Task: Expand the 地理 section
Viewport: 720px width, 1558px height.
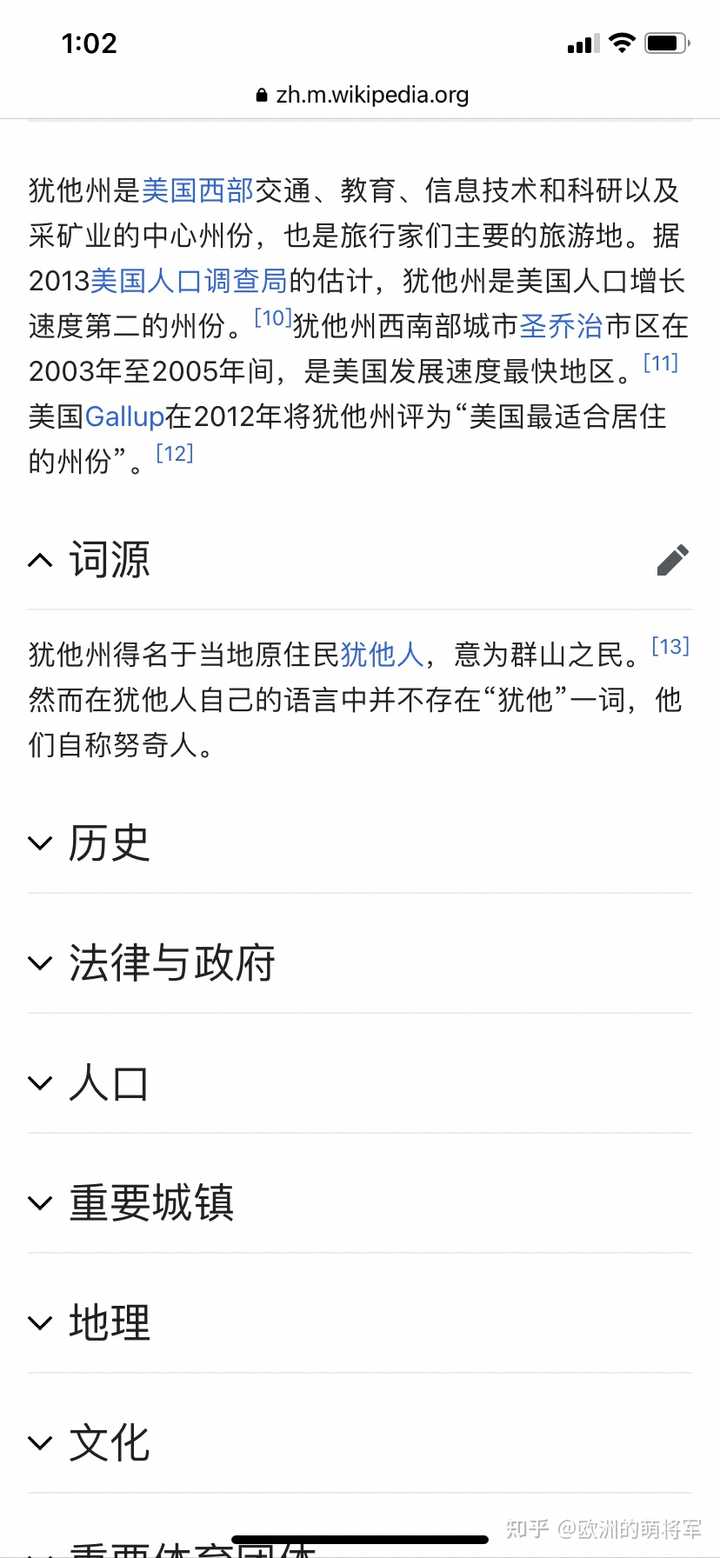Action: tap(40, 1323)
